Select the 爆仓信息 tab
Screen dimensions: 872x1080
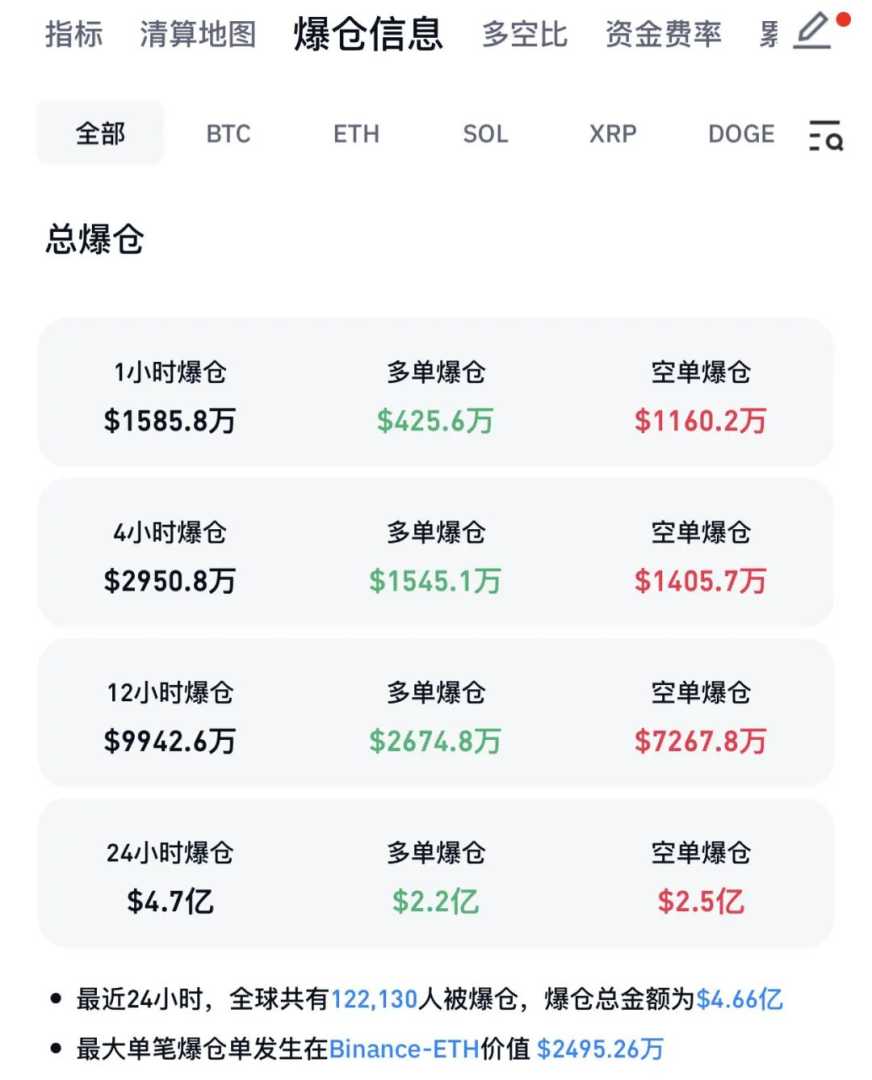[x=368, y=34]
